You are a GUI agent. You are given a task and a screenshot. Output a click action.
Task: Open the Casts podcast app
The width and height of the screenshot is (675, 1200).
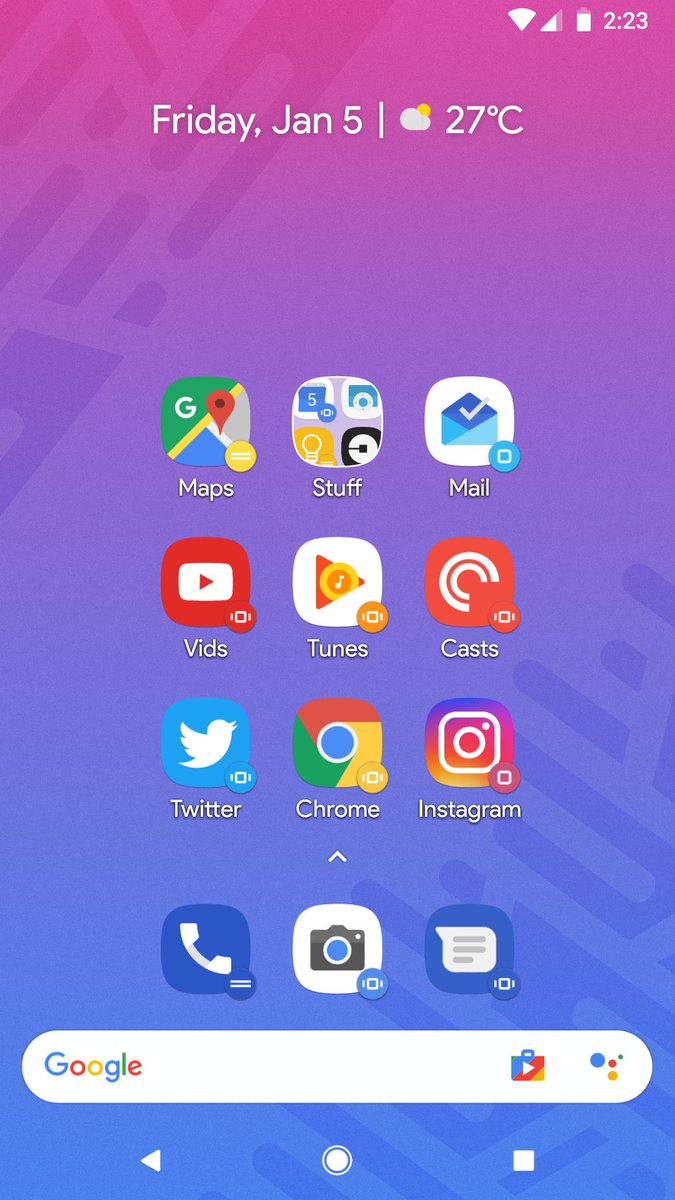tap(469, 582)
